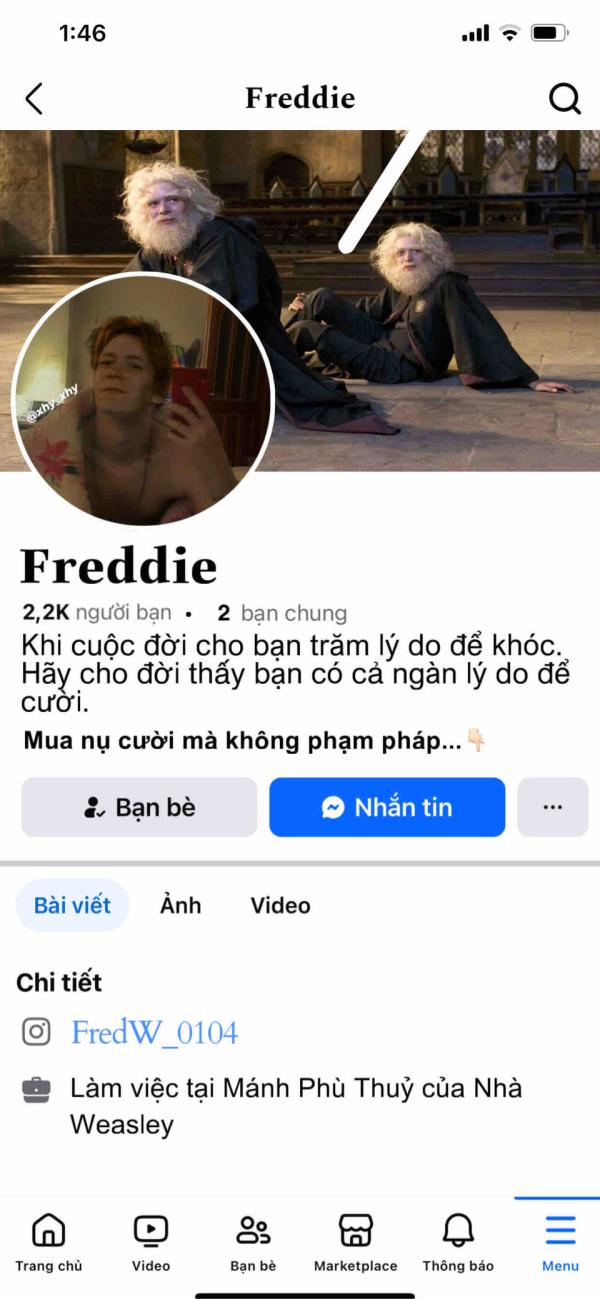This screenshot has height=1299, width=600.
Task: Open the three-dot more options button
Action: tap(553, 807)
